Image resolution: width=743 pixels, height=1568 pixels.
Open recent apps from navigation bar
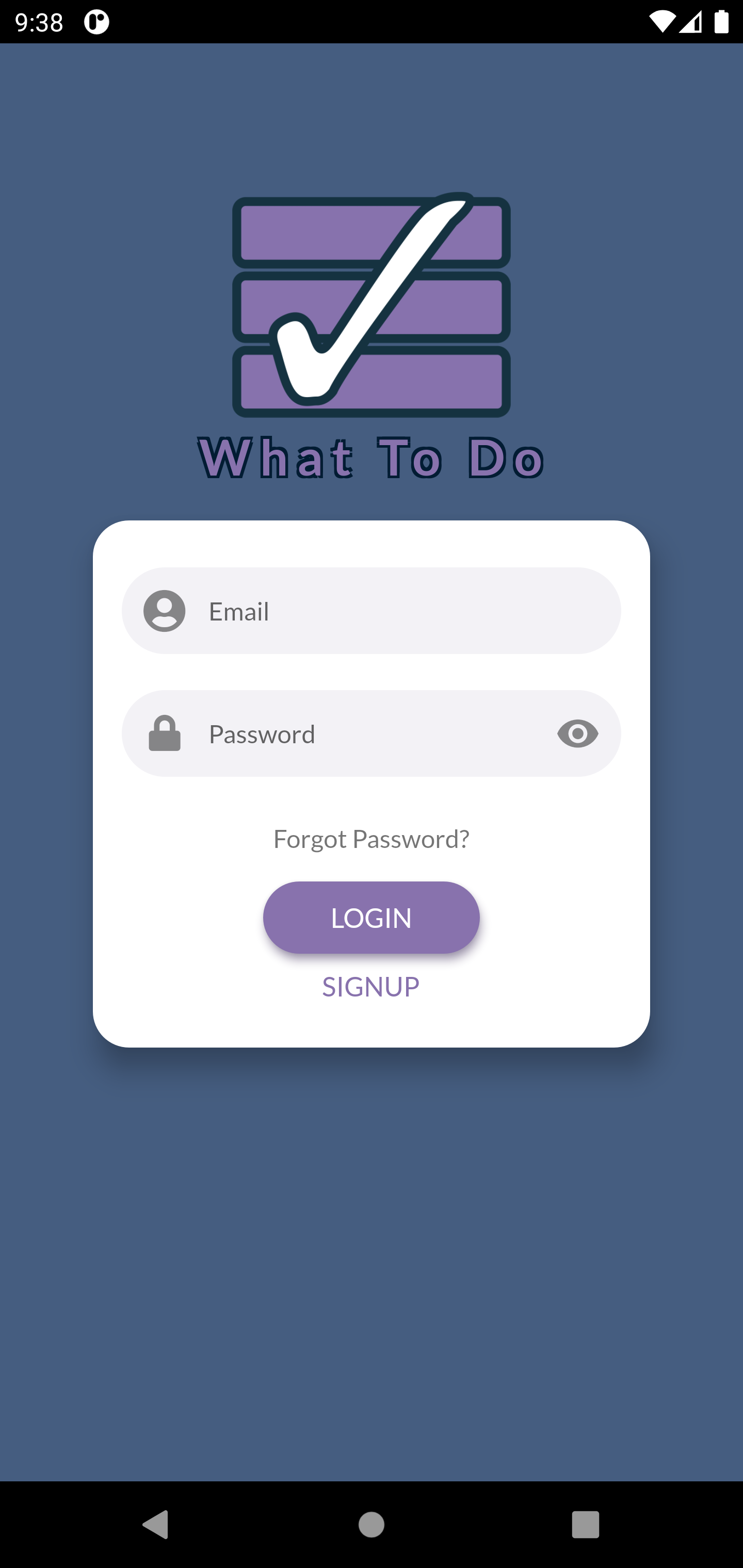point(585,1525)
